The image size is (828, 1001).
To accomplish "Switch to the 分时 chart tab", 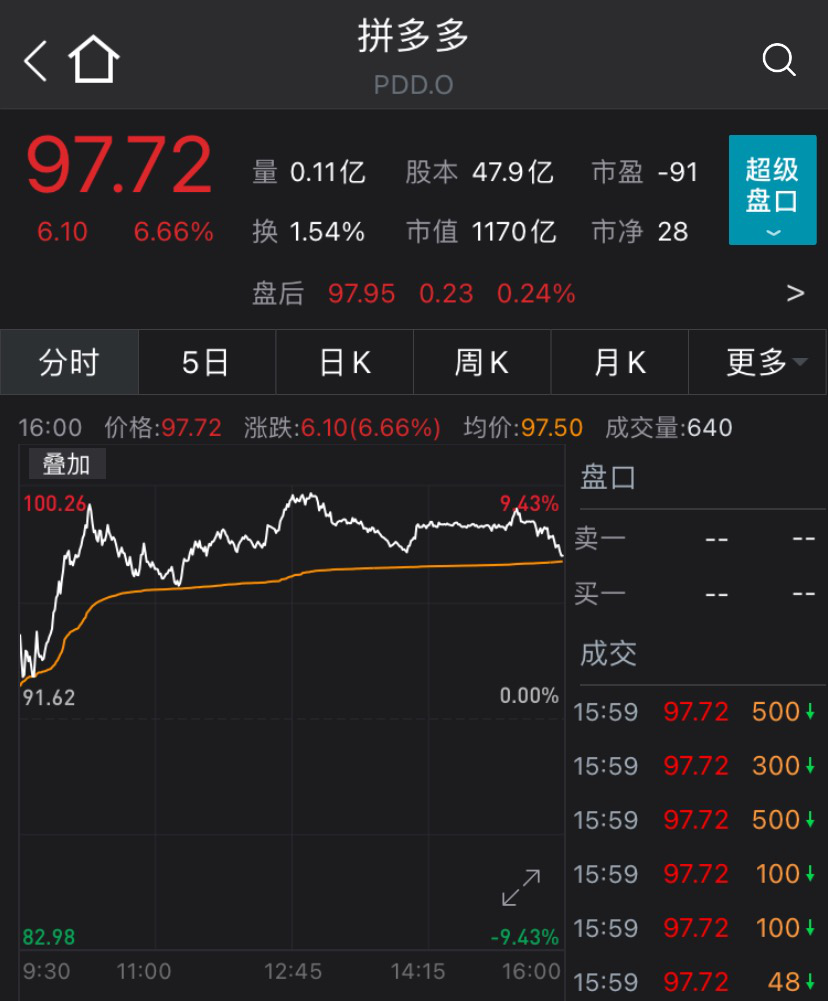I will 69,362.
